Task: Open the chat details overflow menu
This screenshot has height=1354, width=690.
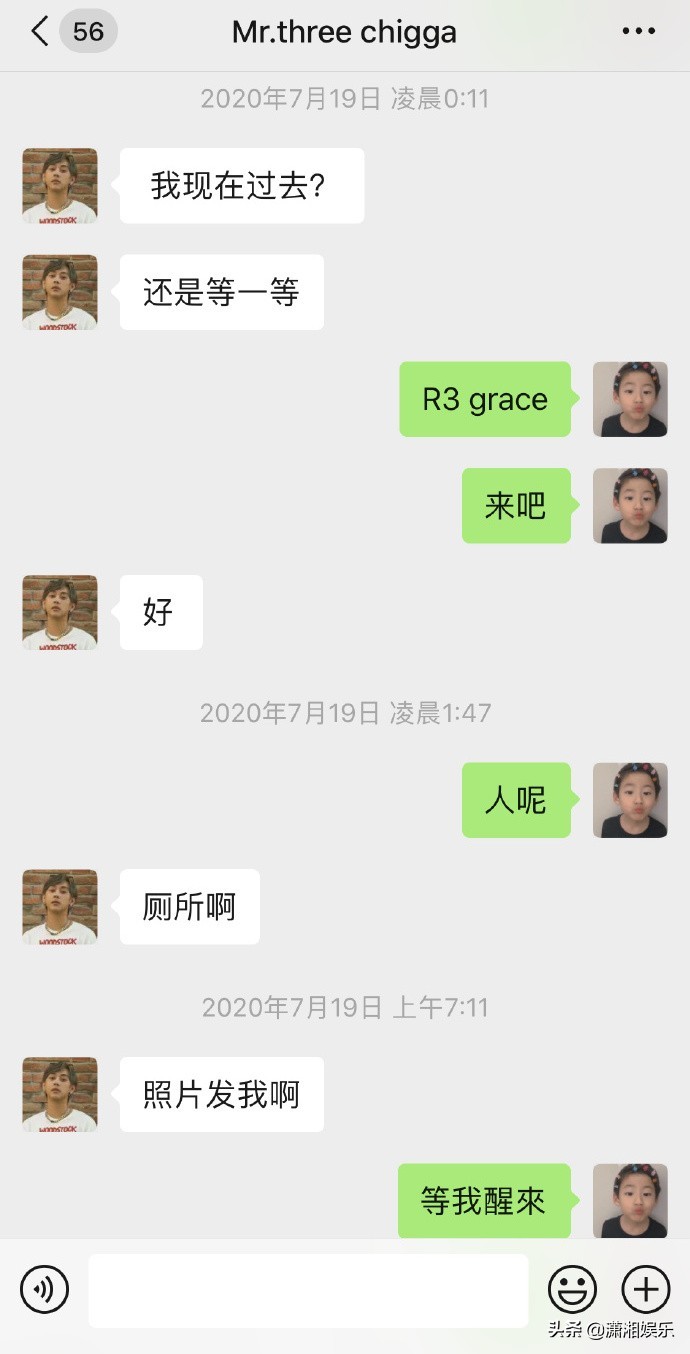Action: point(639,32)
